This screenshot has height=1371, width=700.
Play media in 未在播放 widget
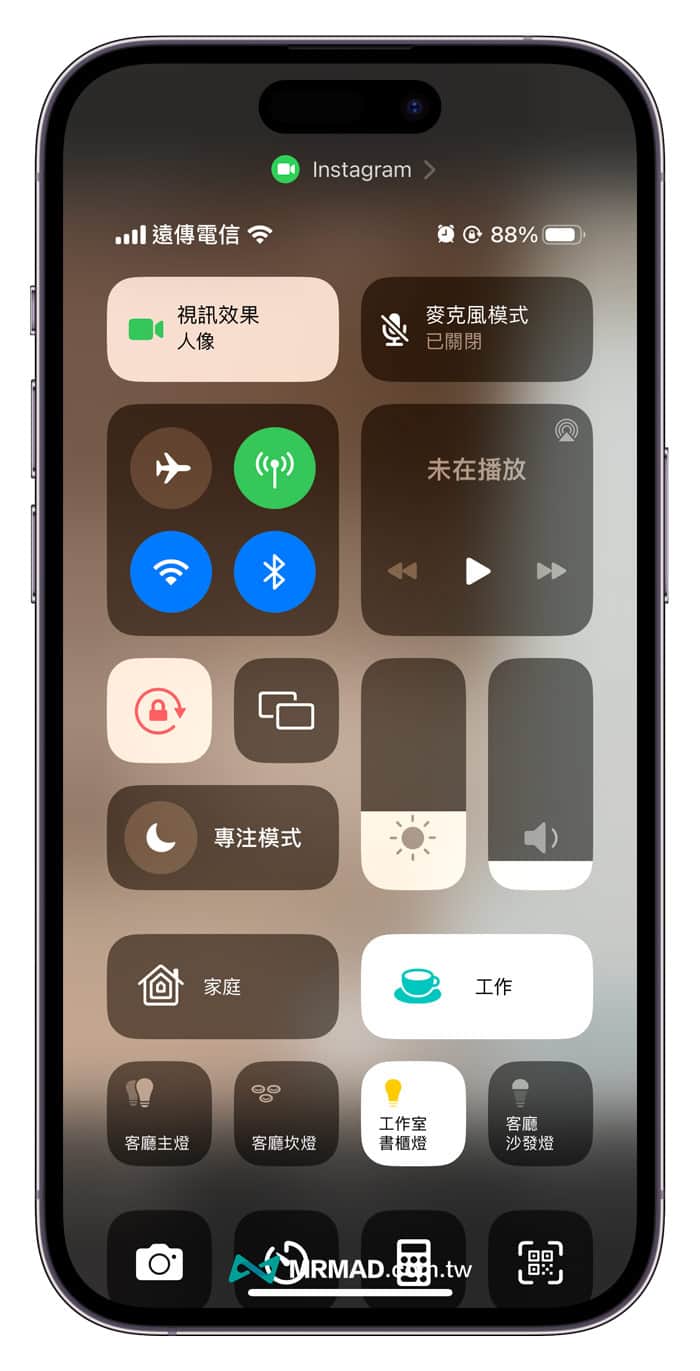tap(478, 571)
